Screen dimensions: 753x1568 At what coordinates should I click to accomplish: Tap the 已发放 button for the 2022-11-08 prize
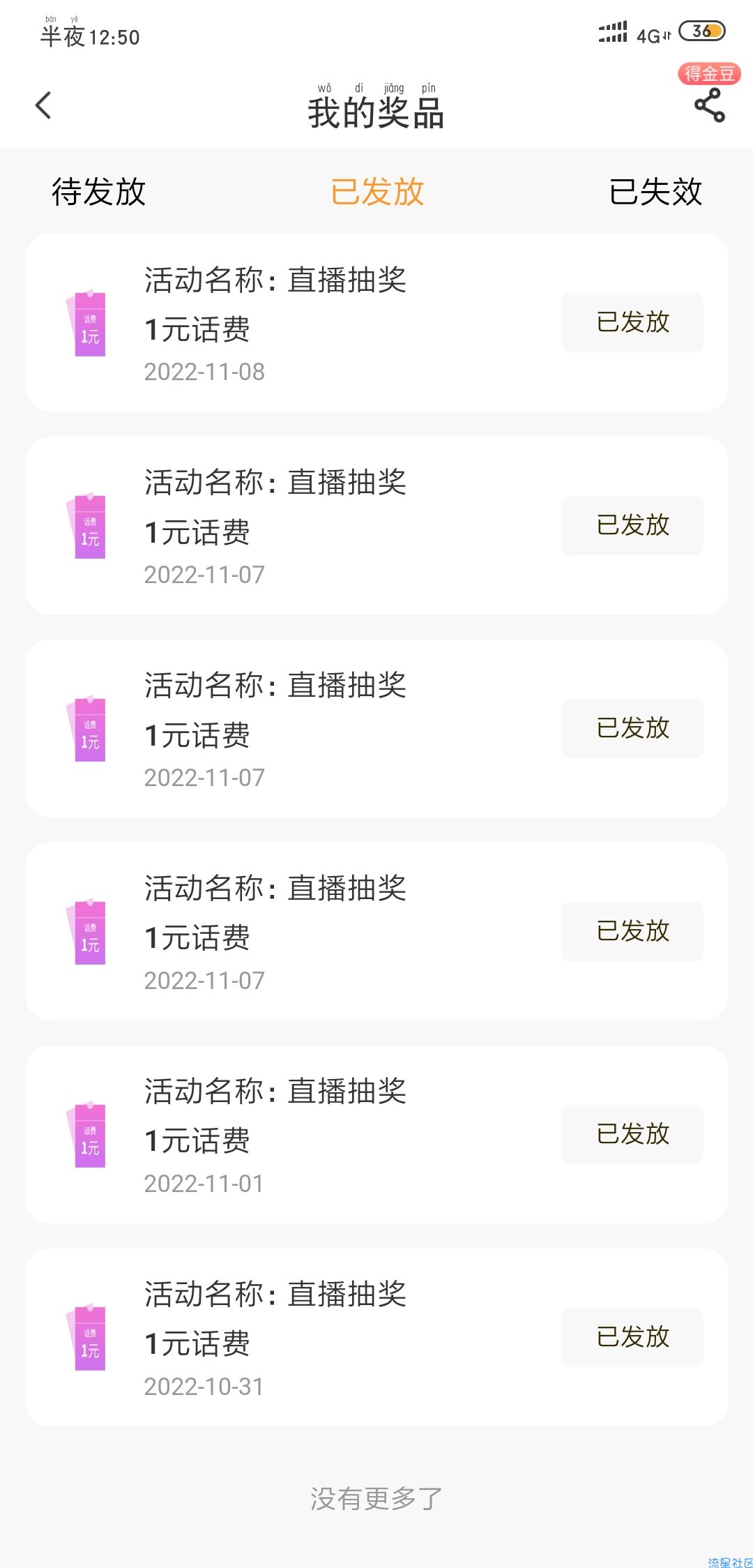(x=632, y=322)
